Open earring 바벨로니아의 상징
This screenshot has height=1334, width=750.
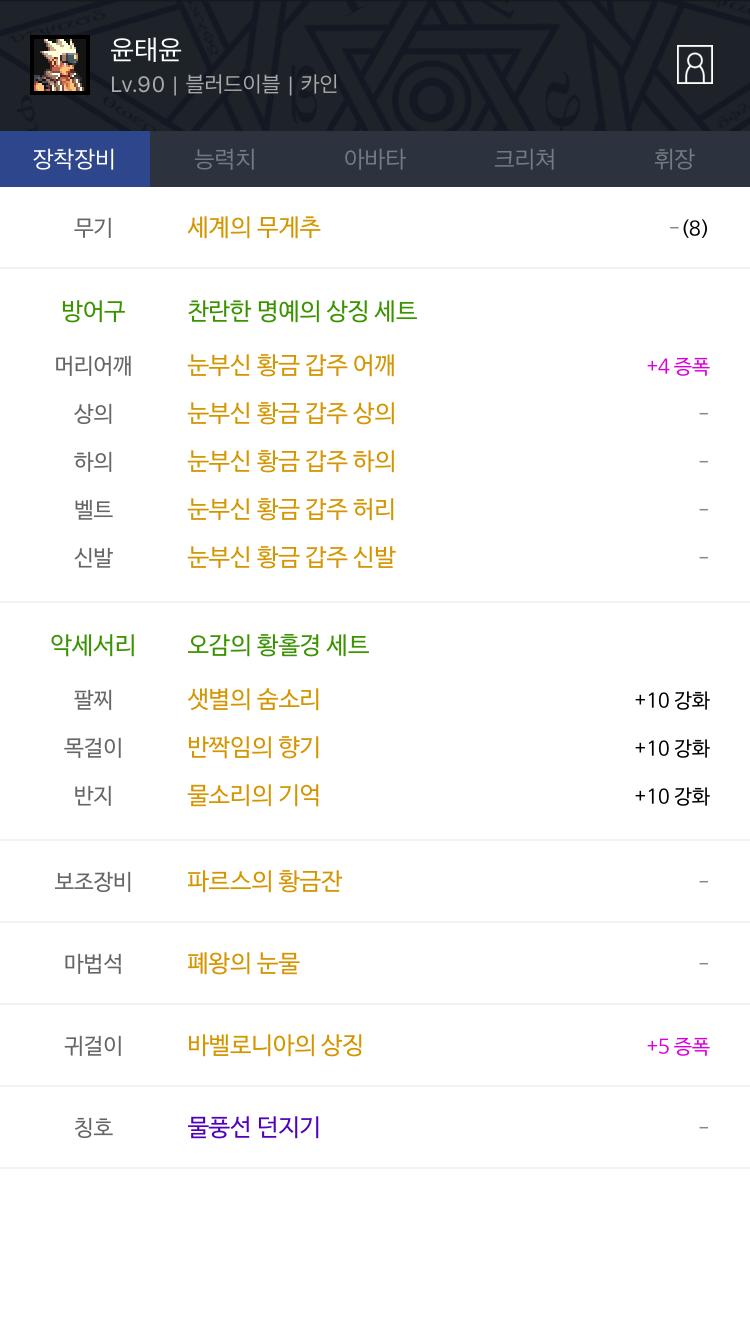275,1045
